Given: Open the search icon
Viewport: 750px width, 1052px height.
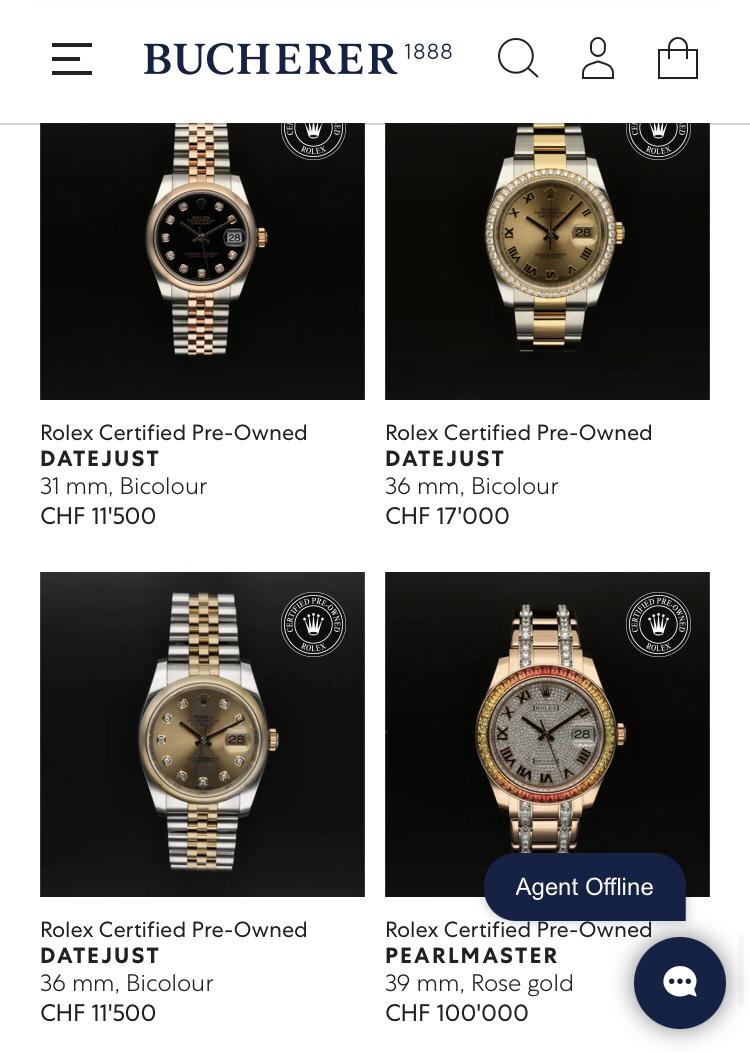Looking at the screenshot, I should (518, 59).
